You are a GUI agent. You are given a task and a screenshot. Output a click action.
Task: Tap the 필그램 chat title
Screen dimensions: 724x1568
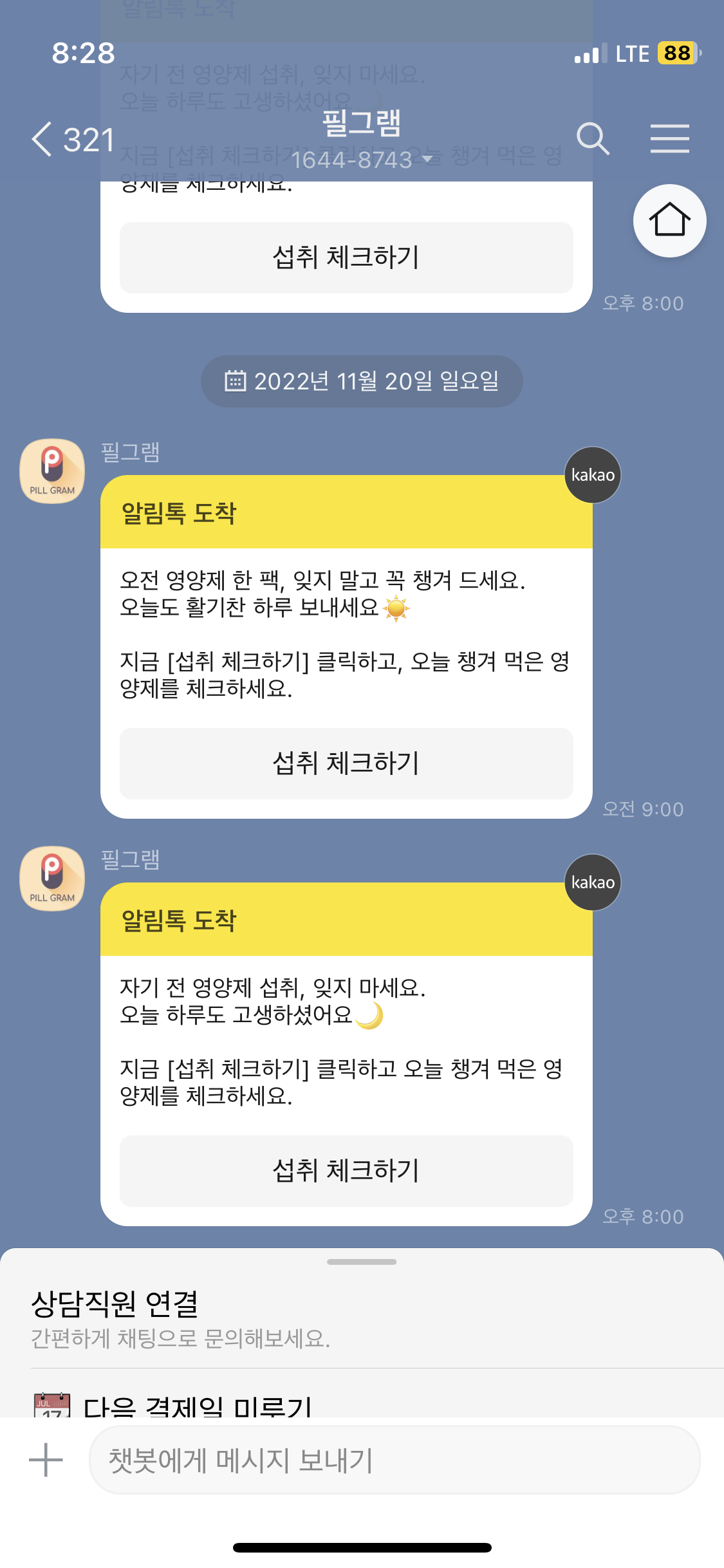pos(362,125)
